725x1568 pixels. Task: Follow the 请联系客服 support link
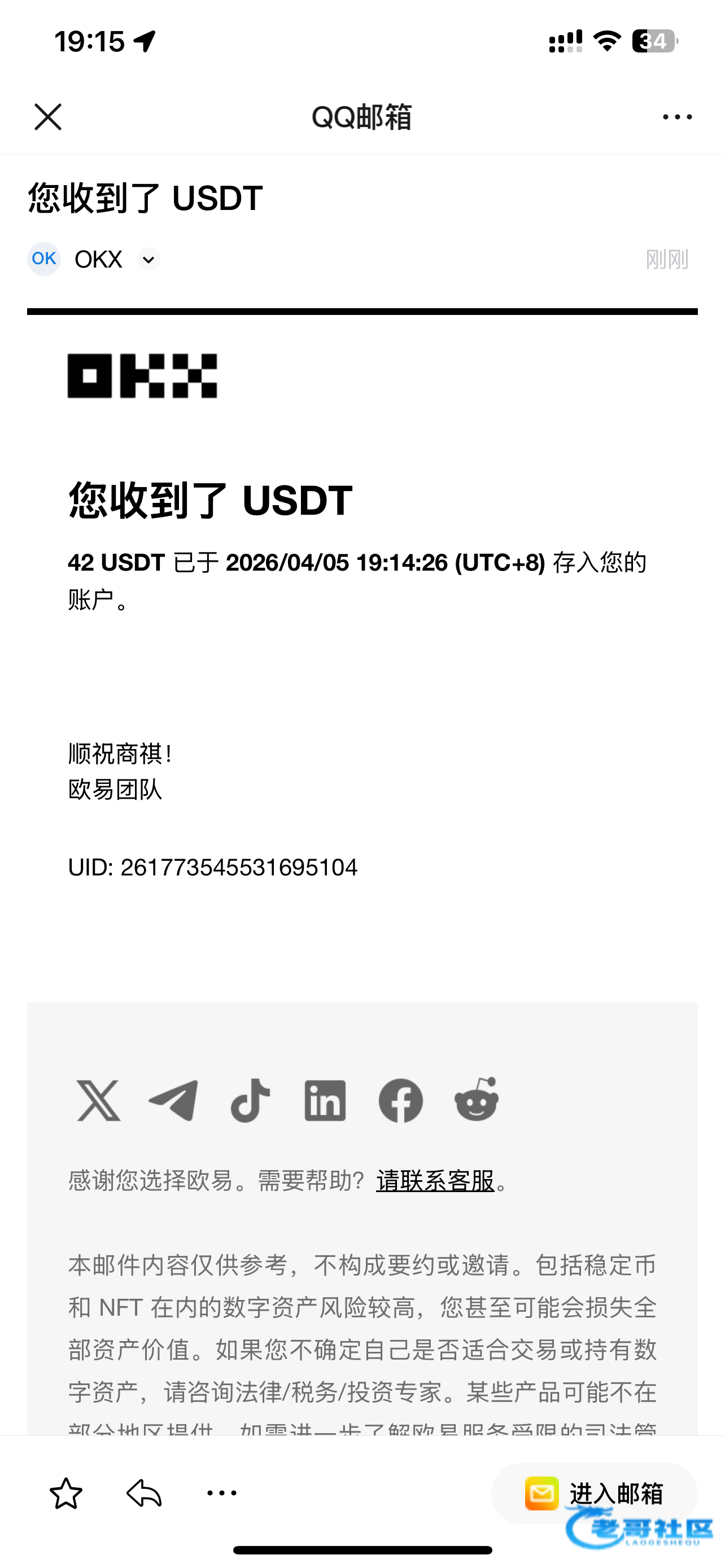point(435,1181)
